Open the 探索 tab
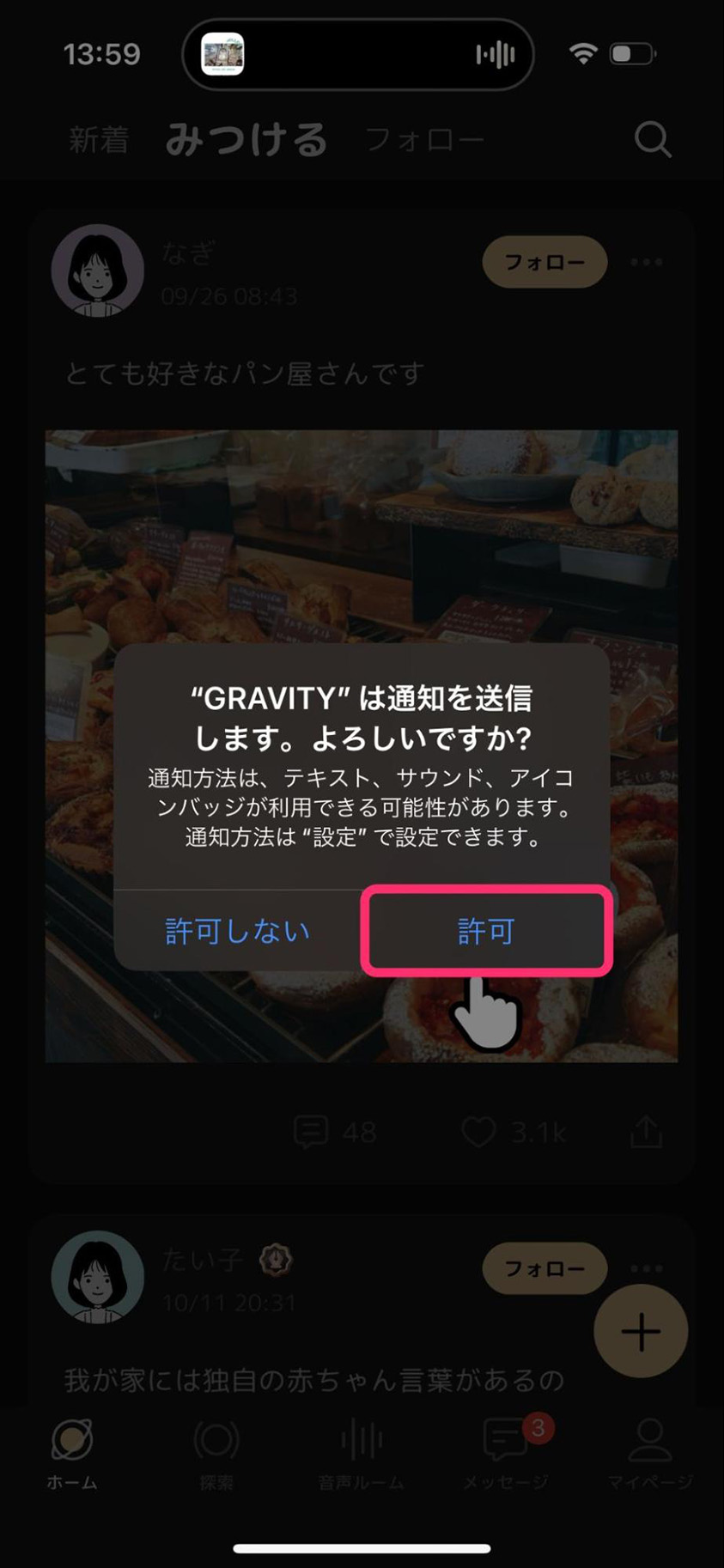 coord(216,1453)
